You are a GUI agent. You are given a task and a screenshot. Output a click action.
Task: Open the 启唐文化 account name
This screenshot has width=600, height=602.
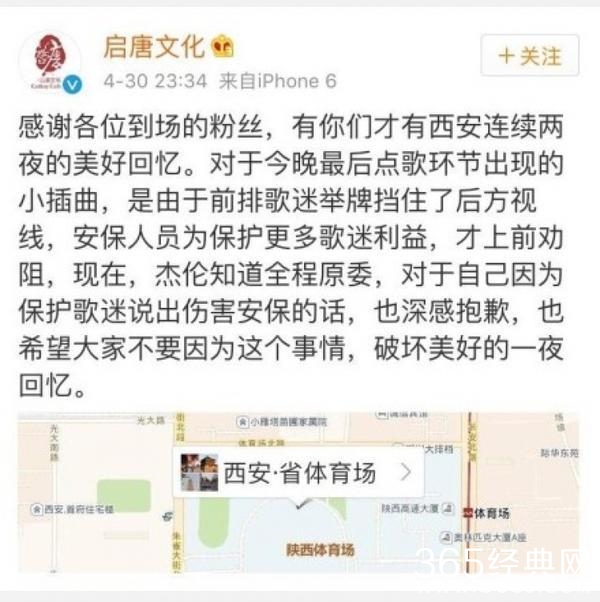click(x=153, y=45)
